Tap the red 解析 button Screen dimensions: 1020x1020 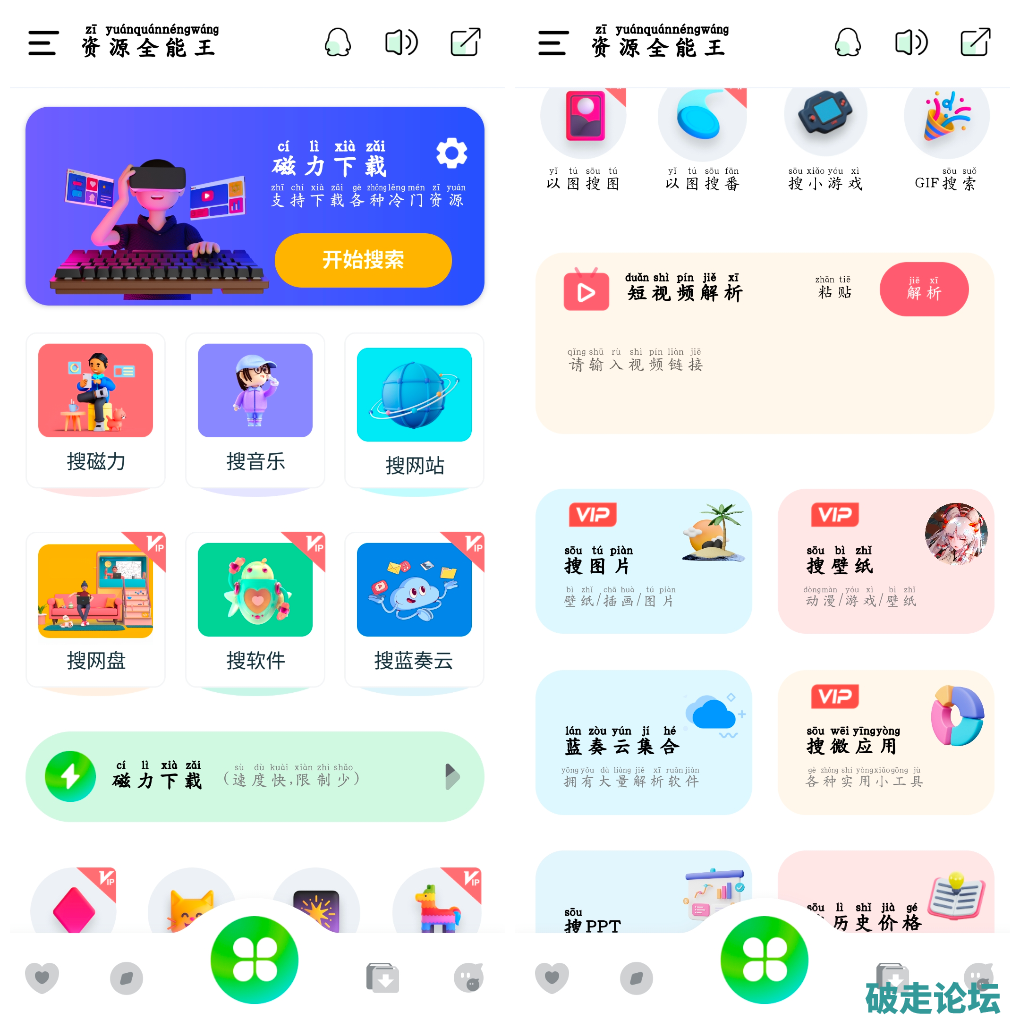[923, 290]
